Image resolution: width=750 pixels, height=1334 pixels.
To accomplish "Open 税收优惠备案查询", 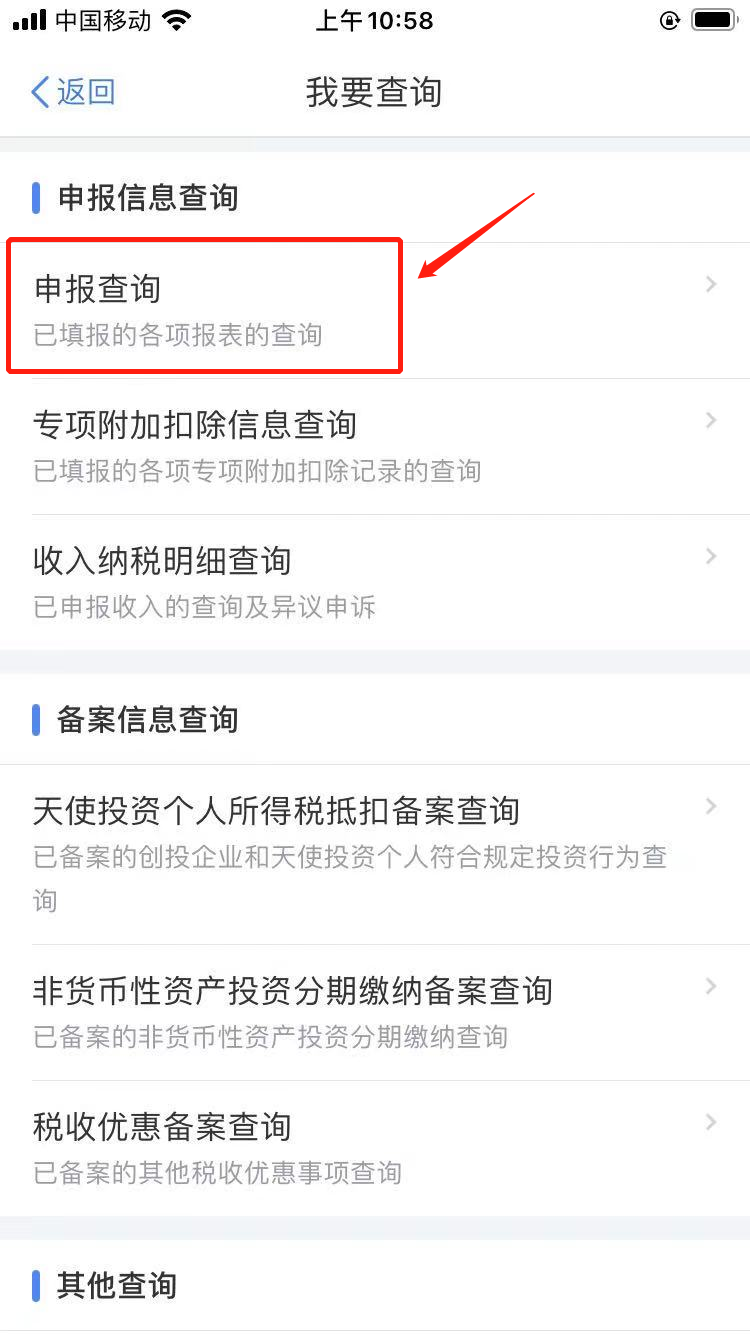I will [x=375, y=1149].
